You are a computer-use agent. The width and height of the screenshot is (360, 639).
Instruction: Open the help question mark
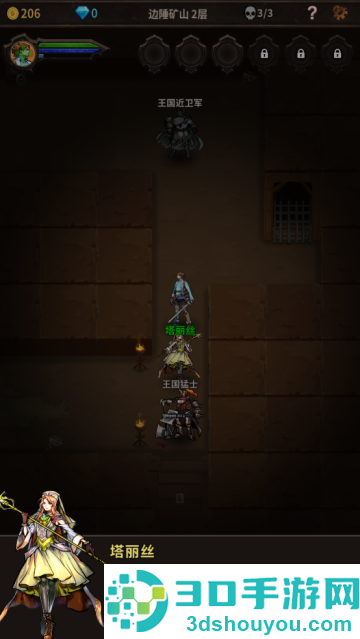point(312,13)
